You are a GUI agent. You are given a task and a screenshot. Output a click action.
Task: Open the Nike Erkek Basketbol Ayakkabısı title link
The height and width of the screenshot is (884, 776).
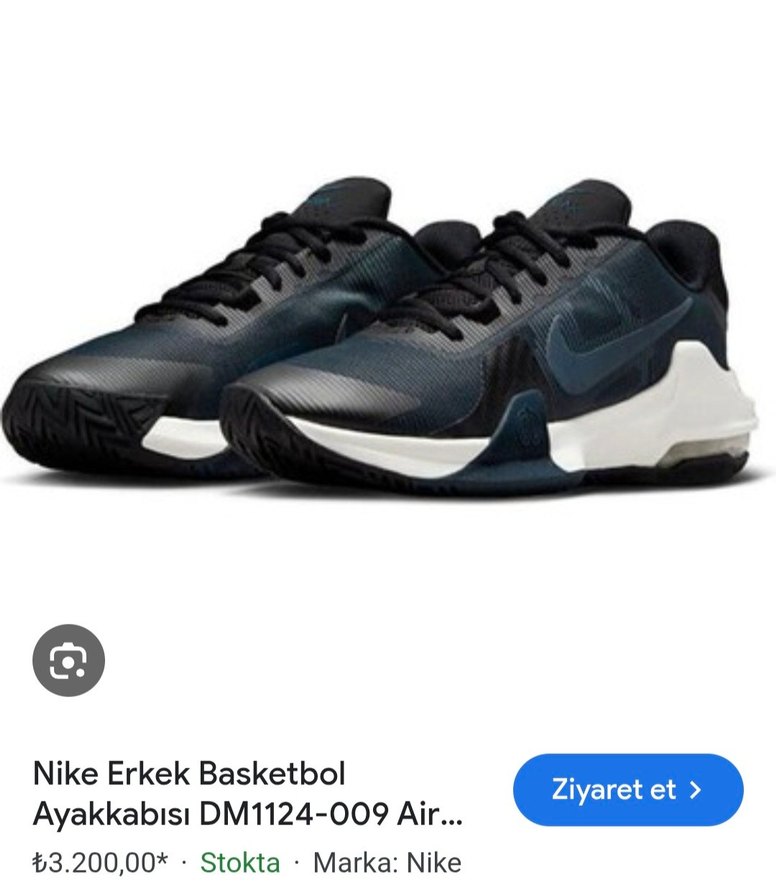pyautogui.click(x=248, y=794)
